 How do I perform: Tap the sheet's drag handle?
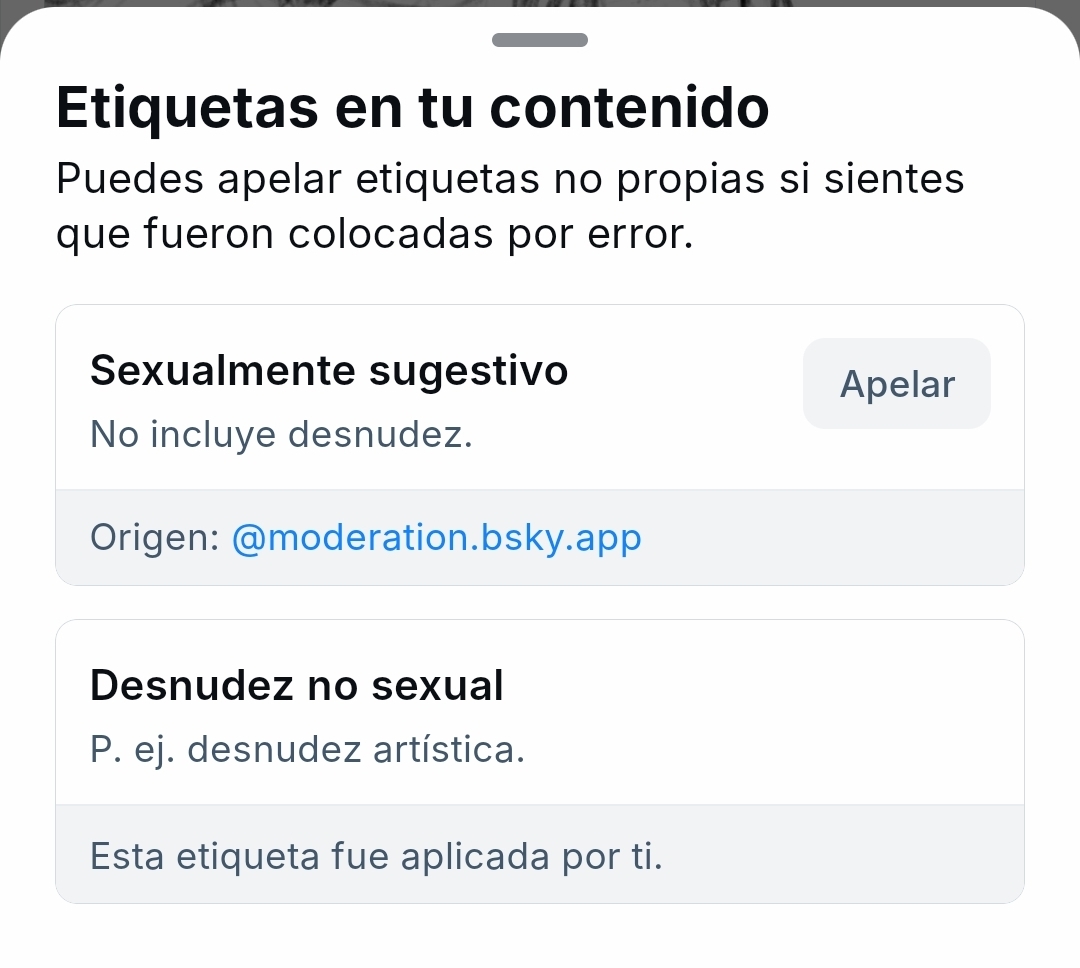pos(540,40)
